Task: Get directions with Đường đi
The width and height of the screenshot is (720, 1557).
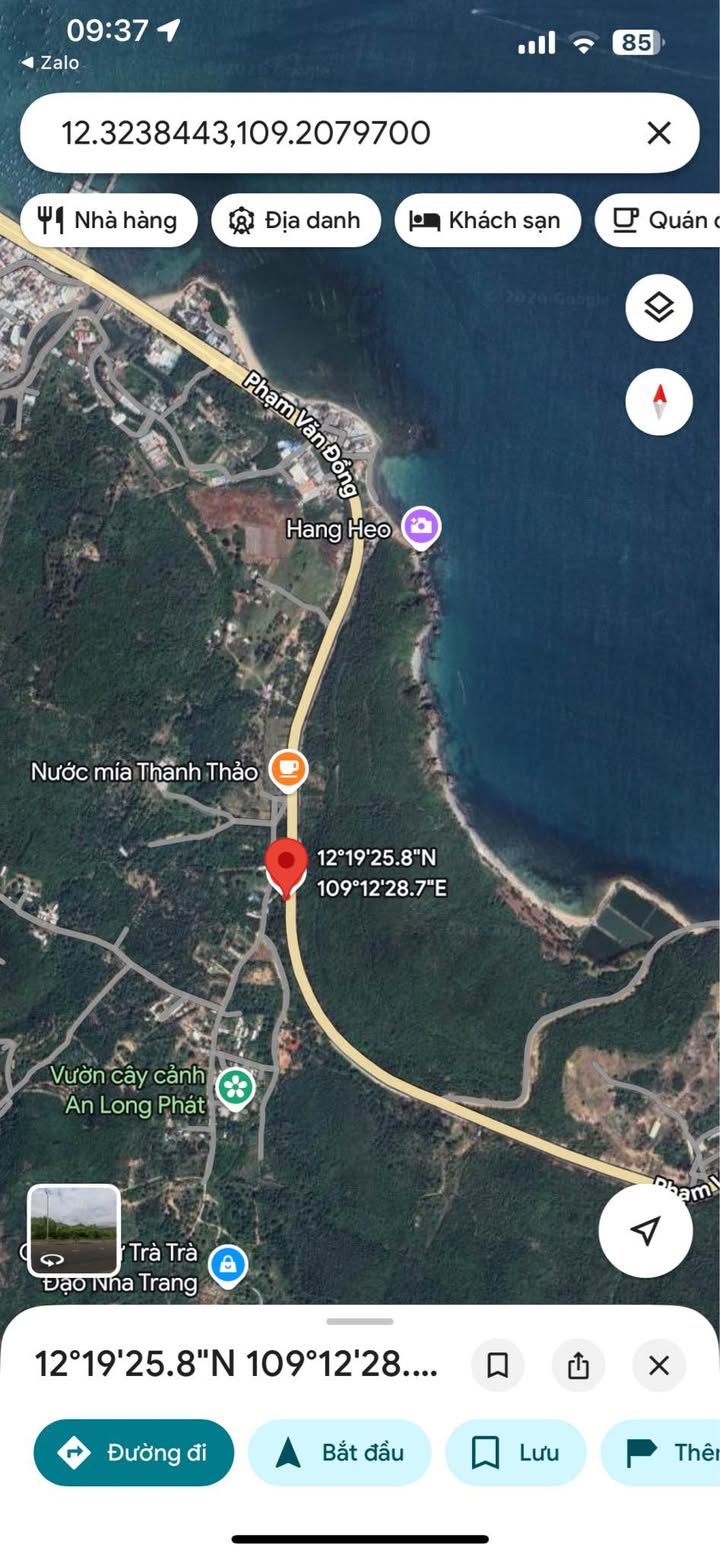Action: coord(134,1452)
